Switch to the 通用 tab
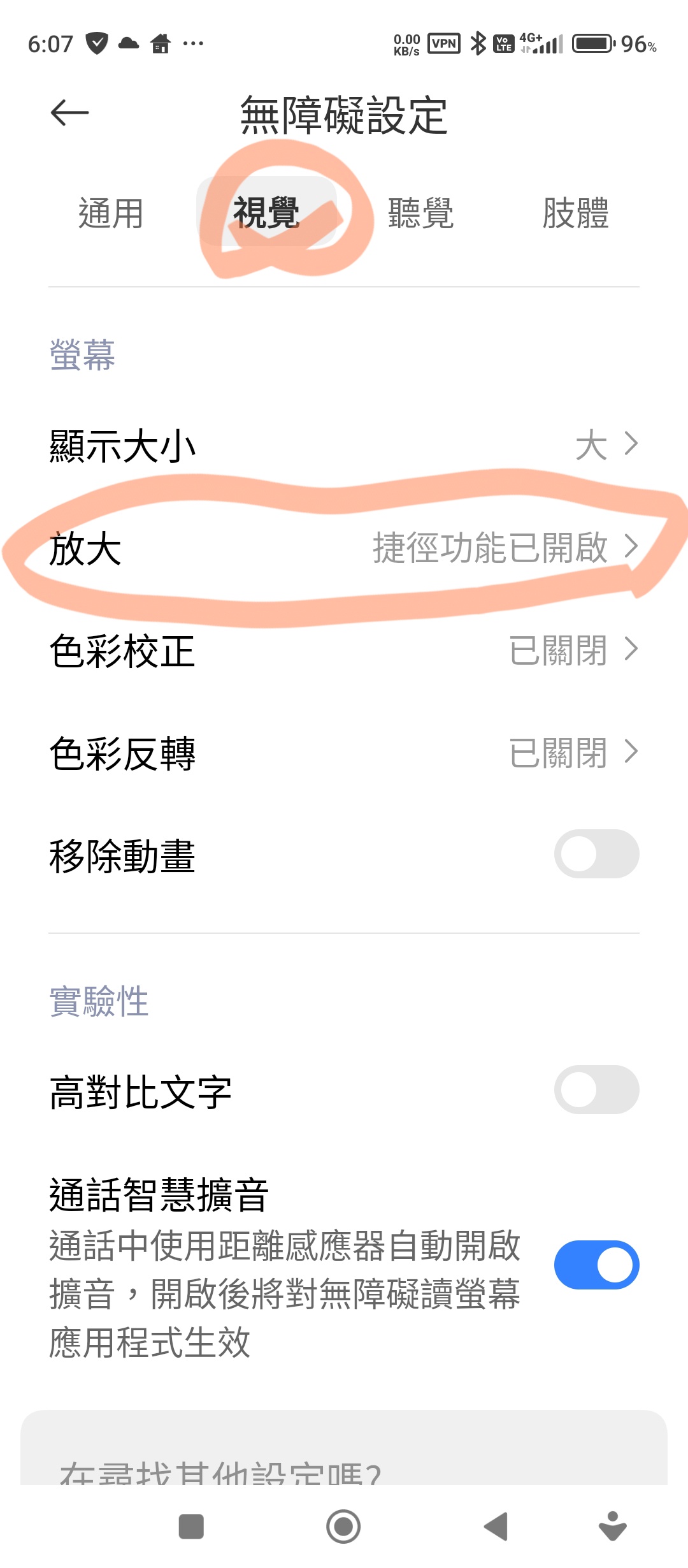Image resolution: width=688 pixels, height=1568 pixels. coord(111,213)
